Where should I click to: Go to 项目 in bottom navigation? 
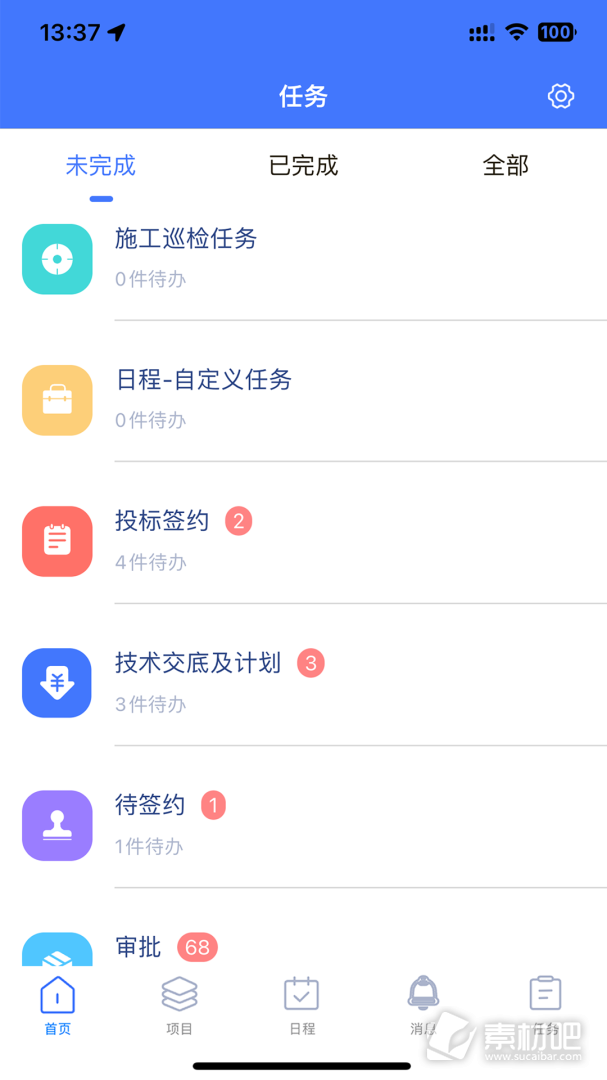179,1006
